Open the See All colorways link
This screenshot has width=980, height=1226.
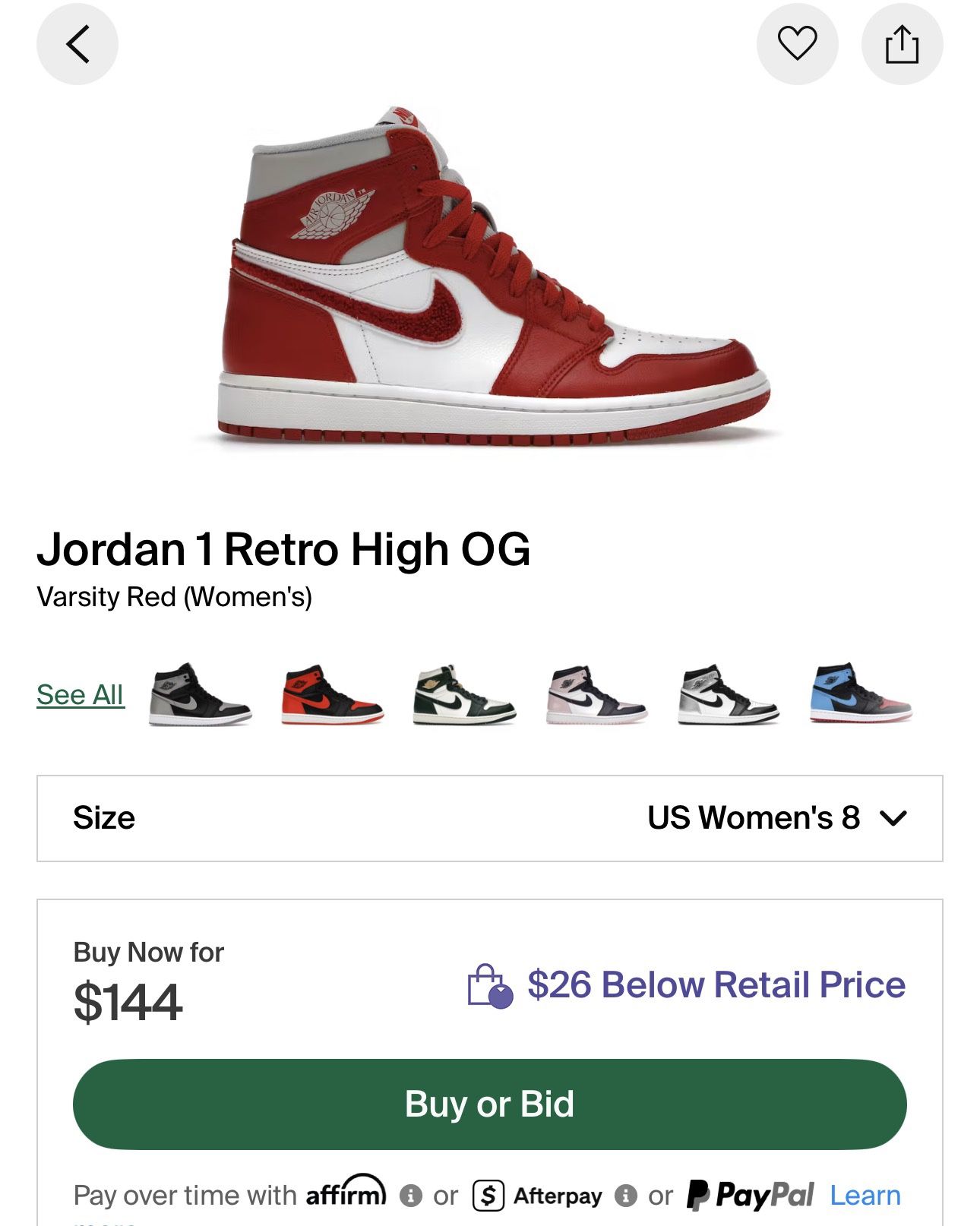(80, 694)
